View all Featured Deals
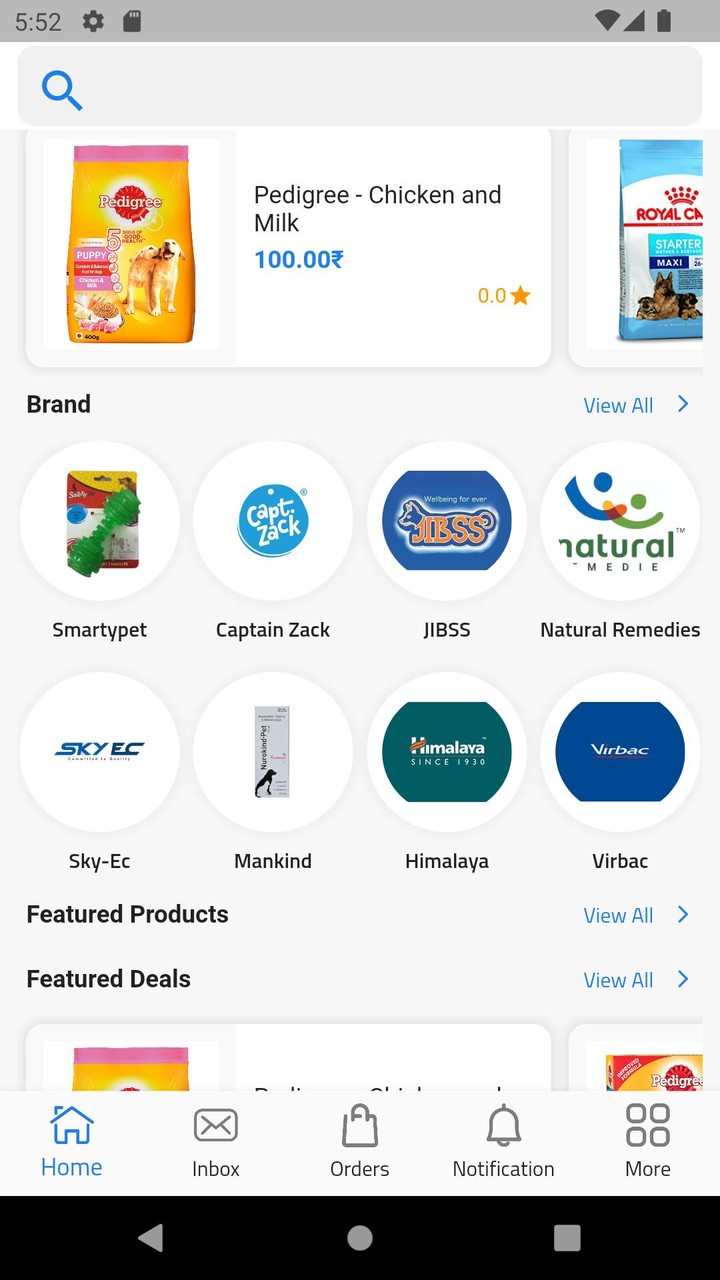The height and width of the screenshot is (1280, 720). (636, 980)
